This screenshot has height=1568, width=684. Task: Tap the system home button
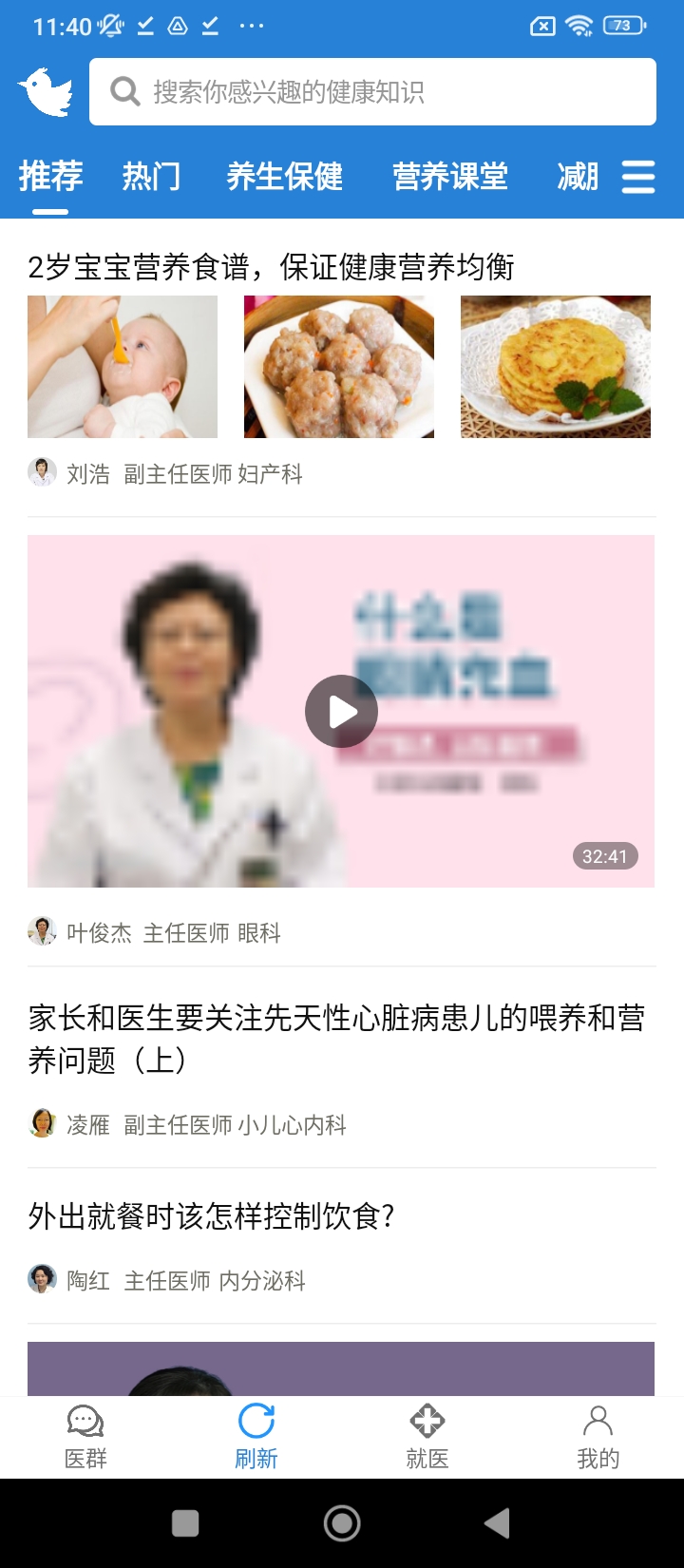coord(342,1523)
